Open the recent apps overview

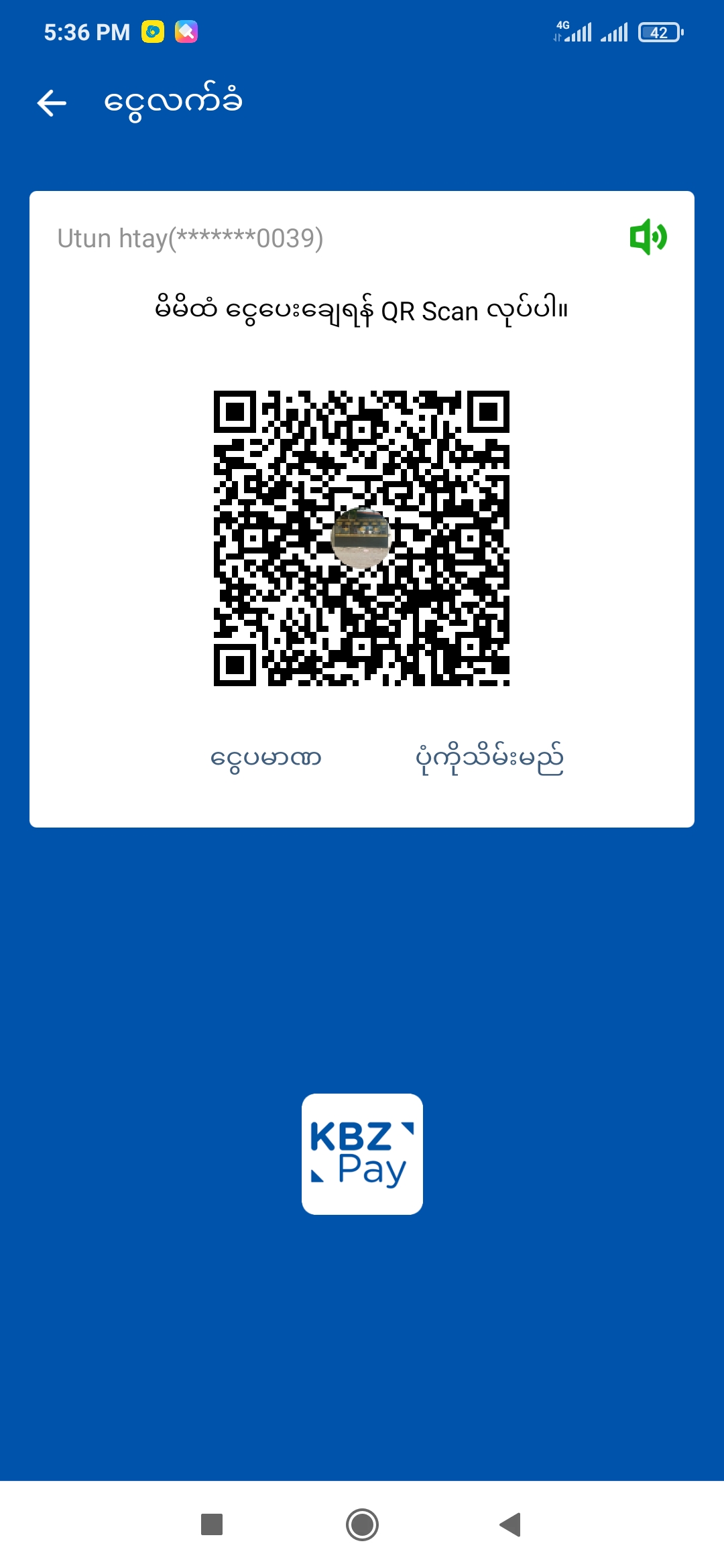point(212,1524)
